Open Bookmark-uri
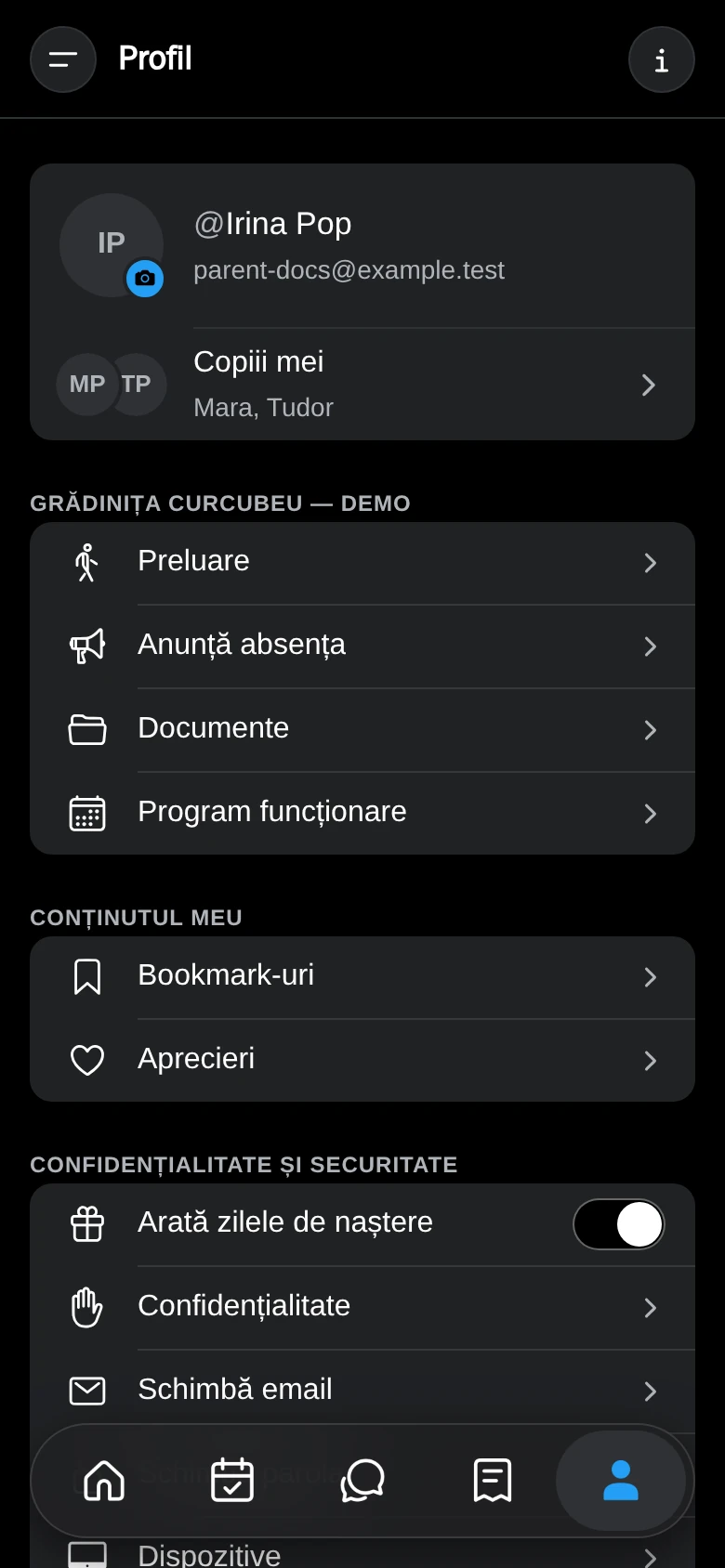Screen dimensions: 725x1568 point(362,977)
